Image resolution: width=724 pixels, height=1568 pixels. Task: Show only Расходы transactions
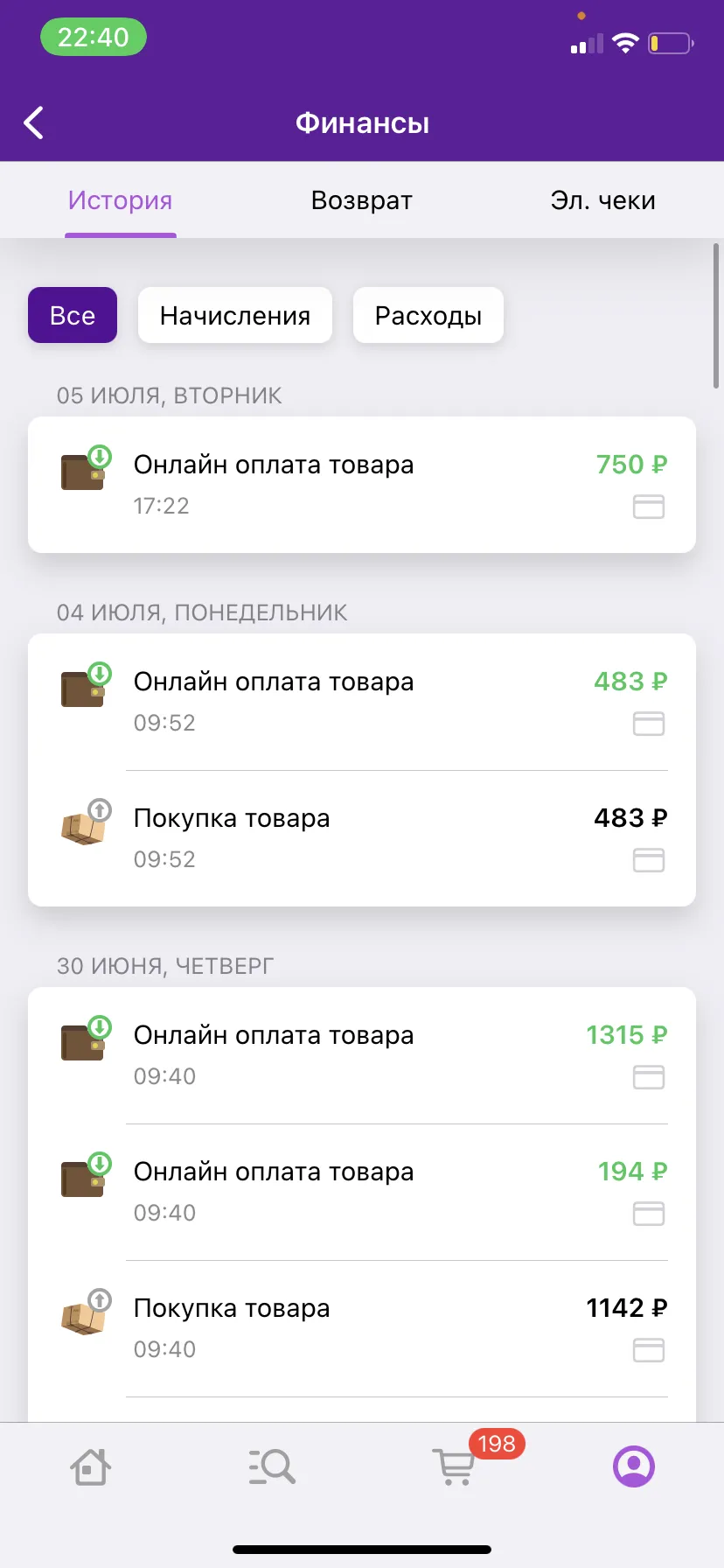428,315
